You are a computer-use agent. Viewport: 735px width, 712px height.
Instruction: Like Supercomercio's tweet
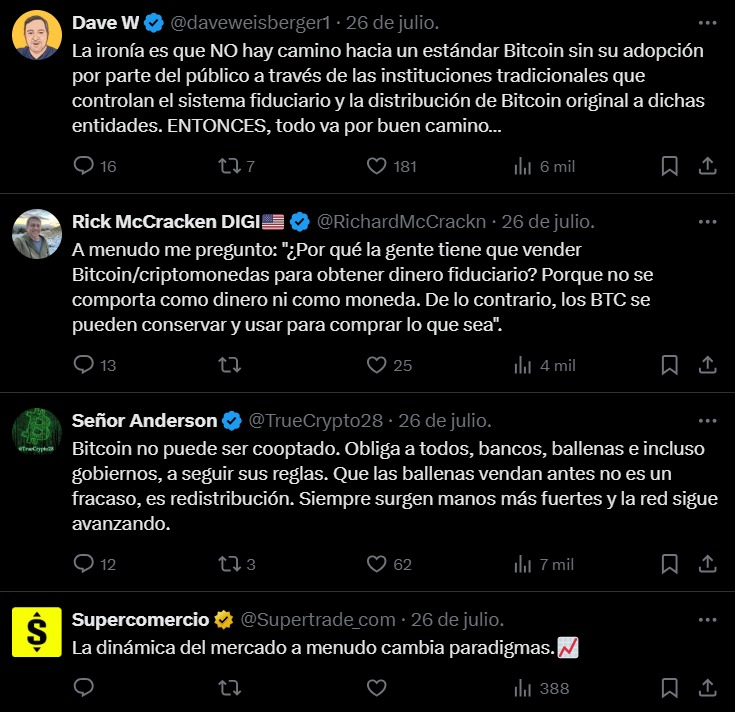tap(376, 688)
